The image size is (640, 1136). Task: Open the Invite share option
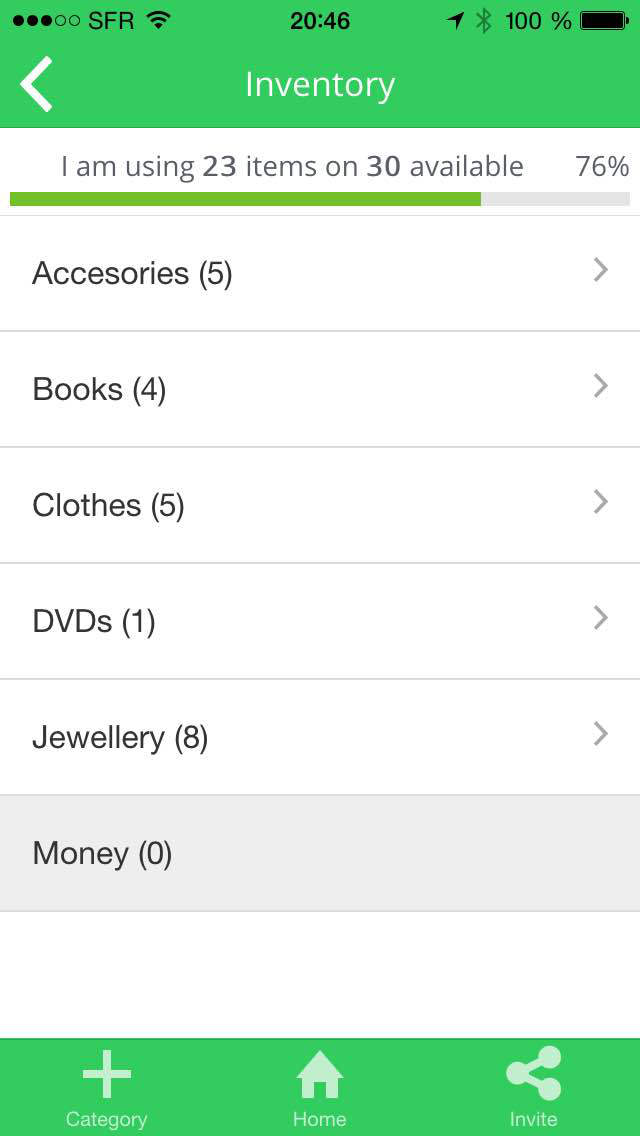click(533, 1087)
